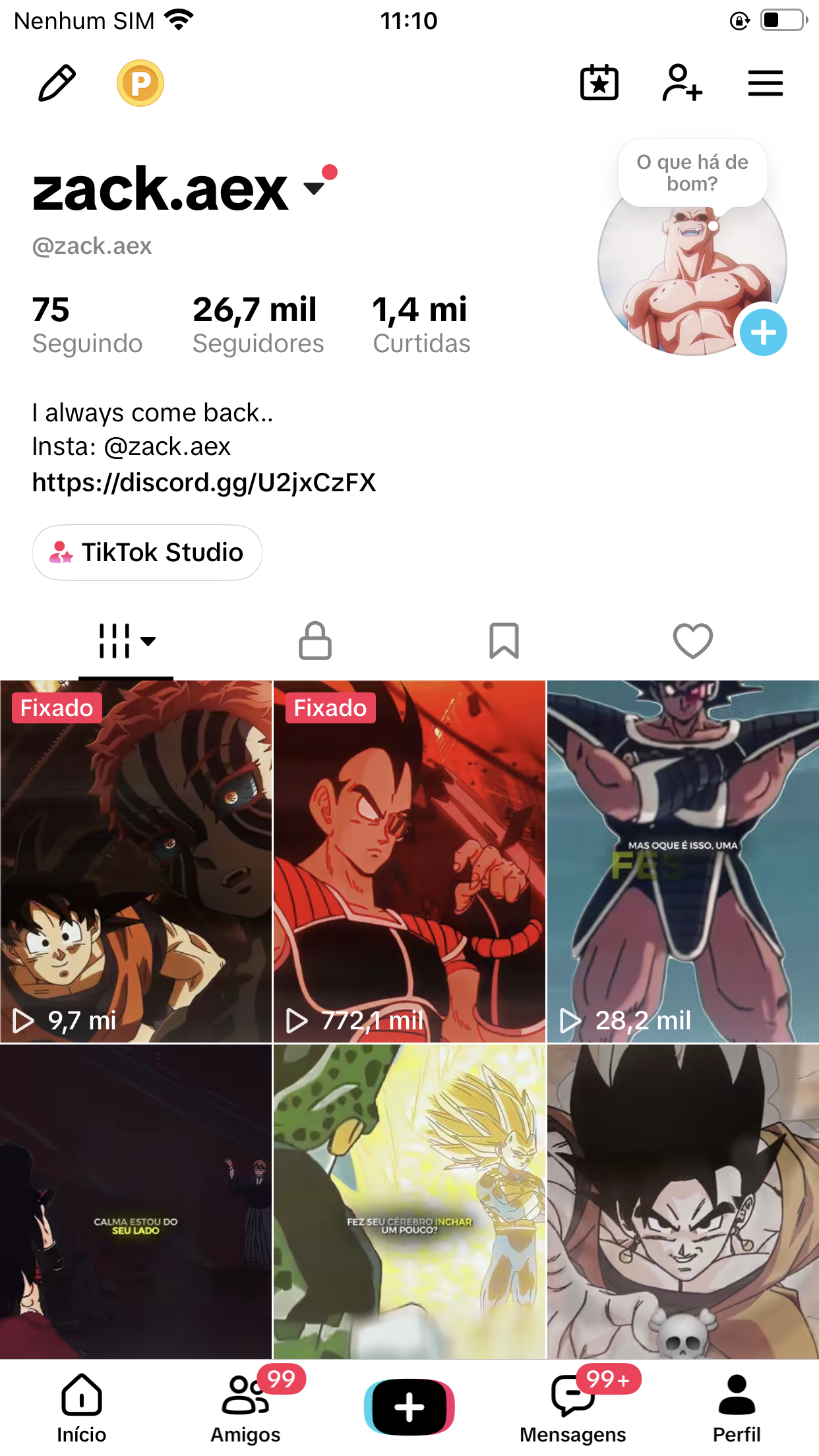The height and width of the screenshot is (1456, 819).
Task: Open the Seguindo list
Action: point(87,326)
